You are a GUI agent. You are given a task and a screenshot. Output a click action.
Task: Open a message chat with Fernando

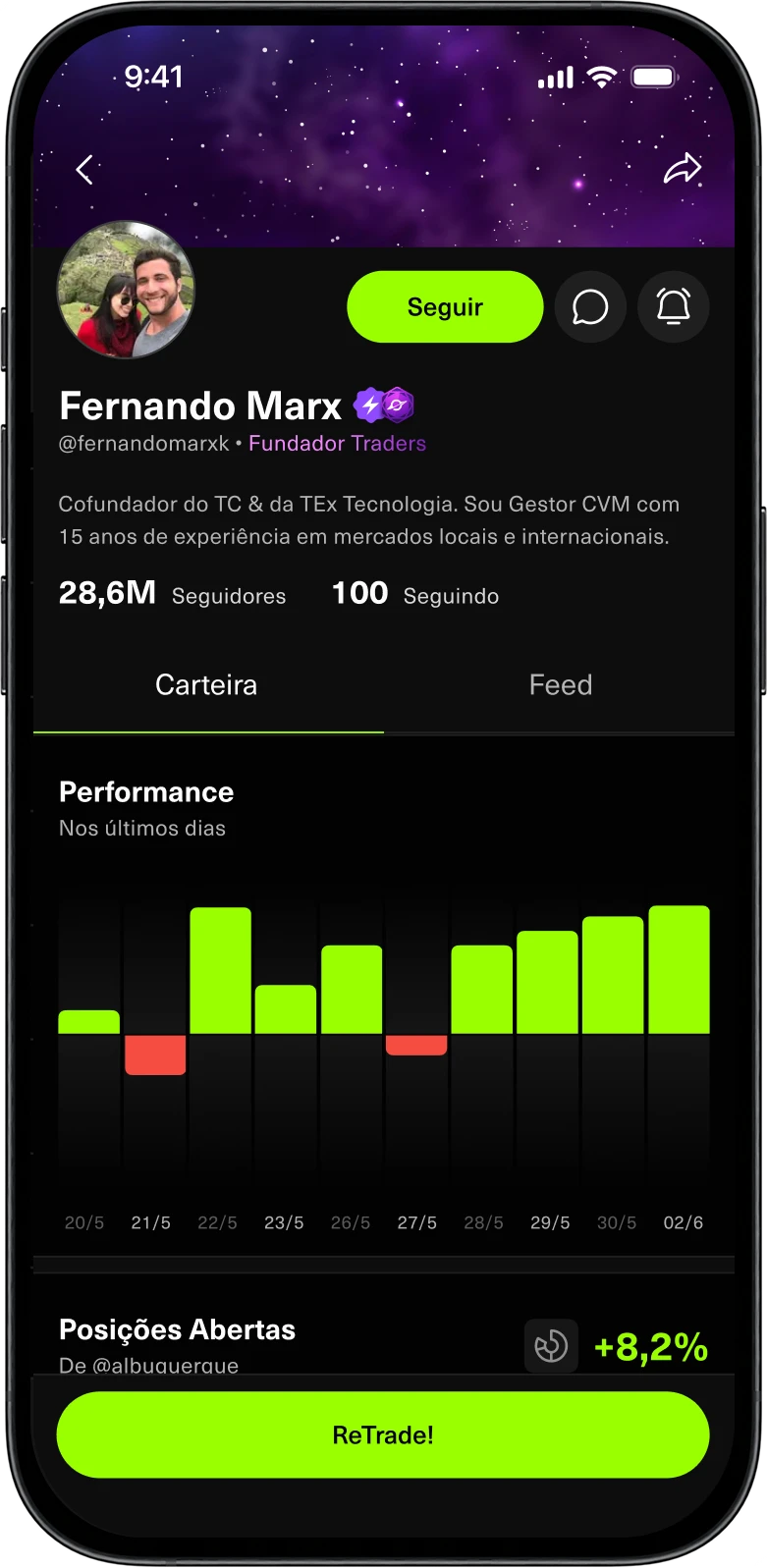590,307
